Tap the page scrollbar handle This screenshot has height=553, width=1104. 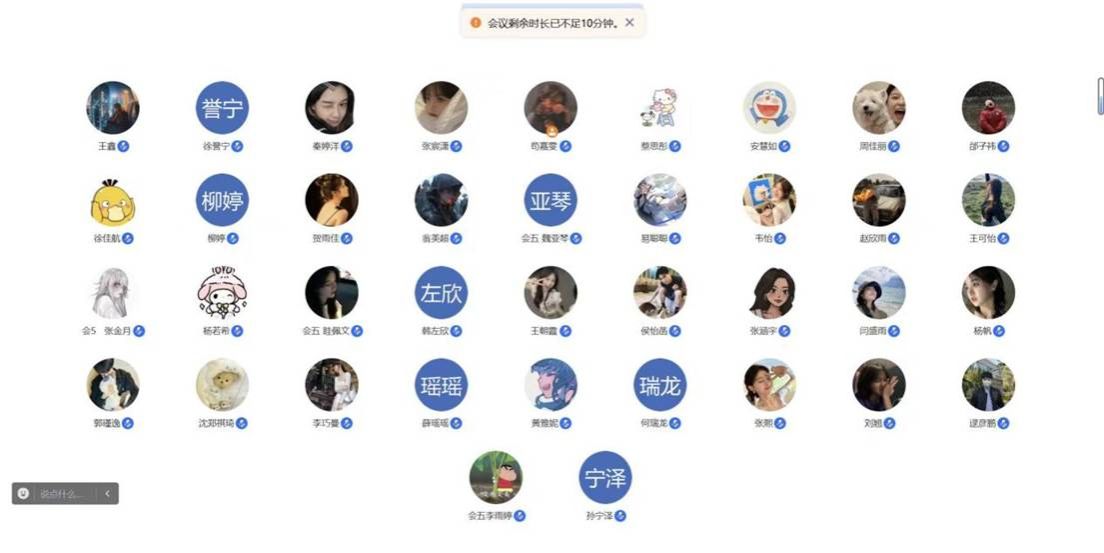[1100, 97]
